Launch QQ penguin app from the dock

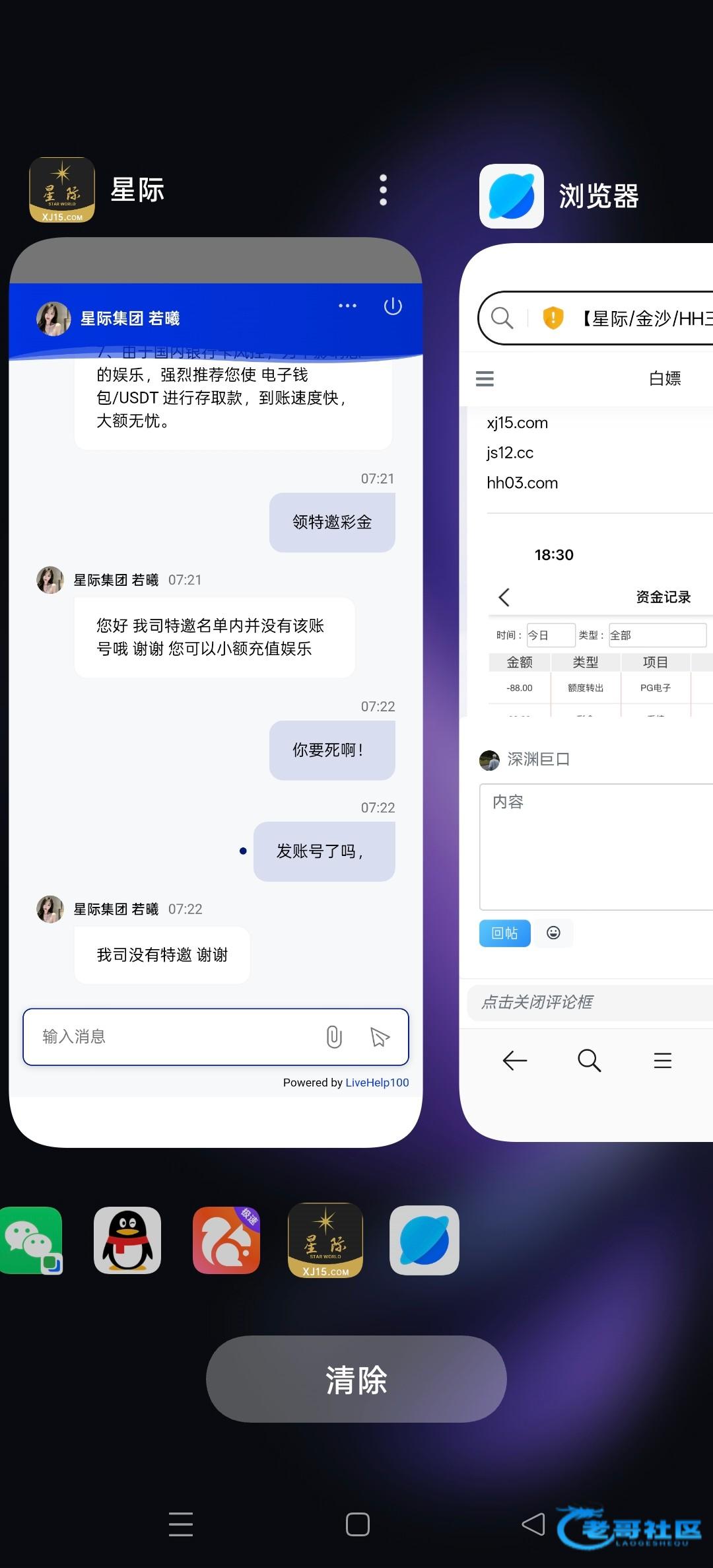(x=127, y=1240)
